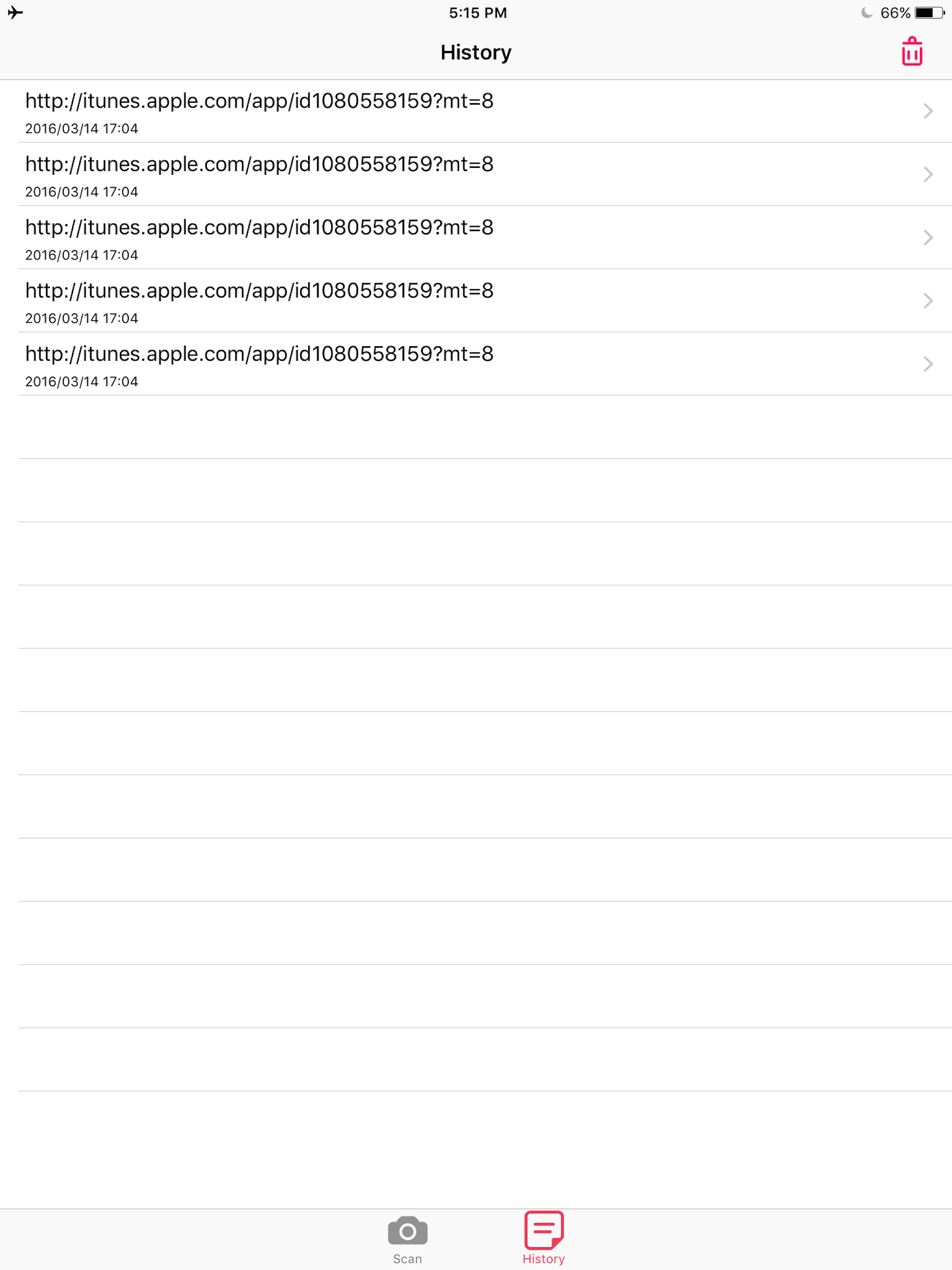Click the Do Not Disturb moon icon

[867, 12]
